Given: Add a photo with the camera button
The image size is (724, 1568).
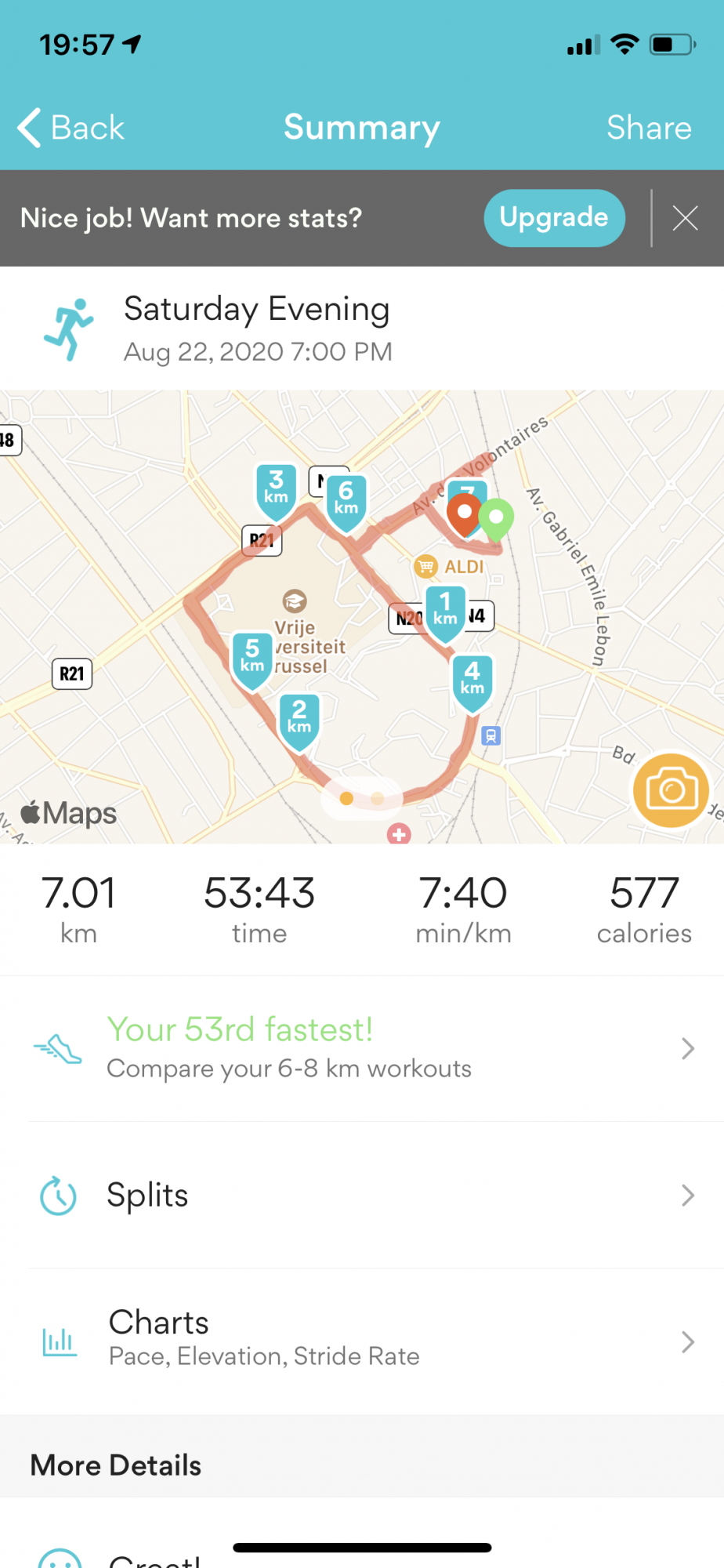Looking at the screenshot, I should click(x=671, y=790).
